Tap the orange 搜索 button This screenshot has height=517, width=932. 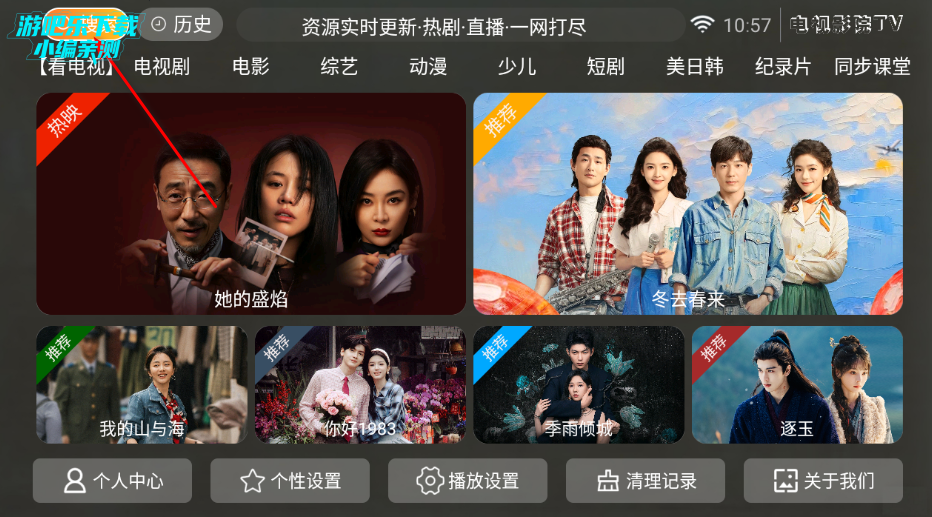pos(86,24)
